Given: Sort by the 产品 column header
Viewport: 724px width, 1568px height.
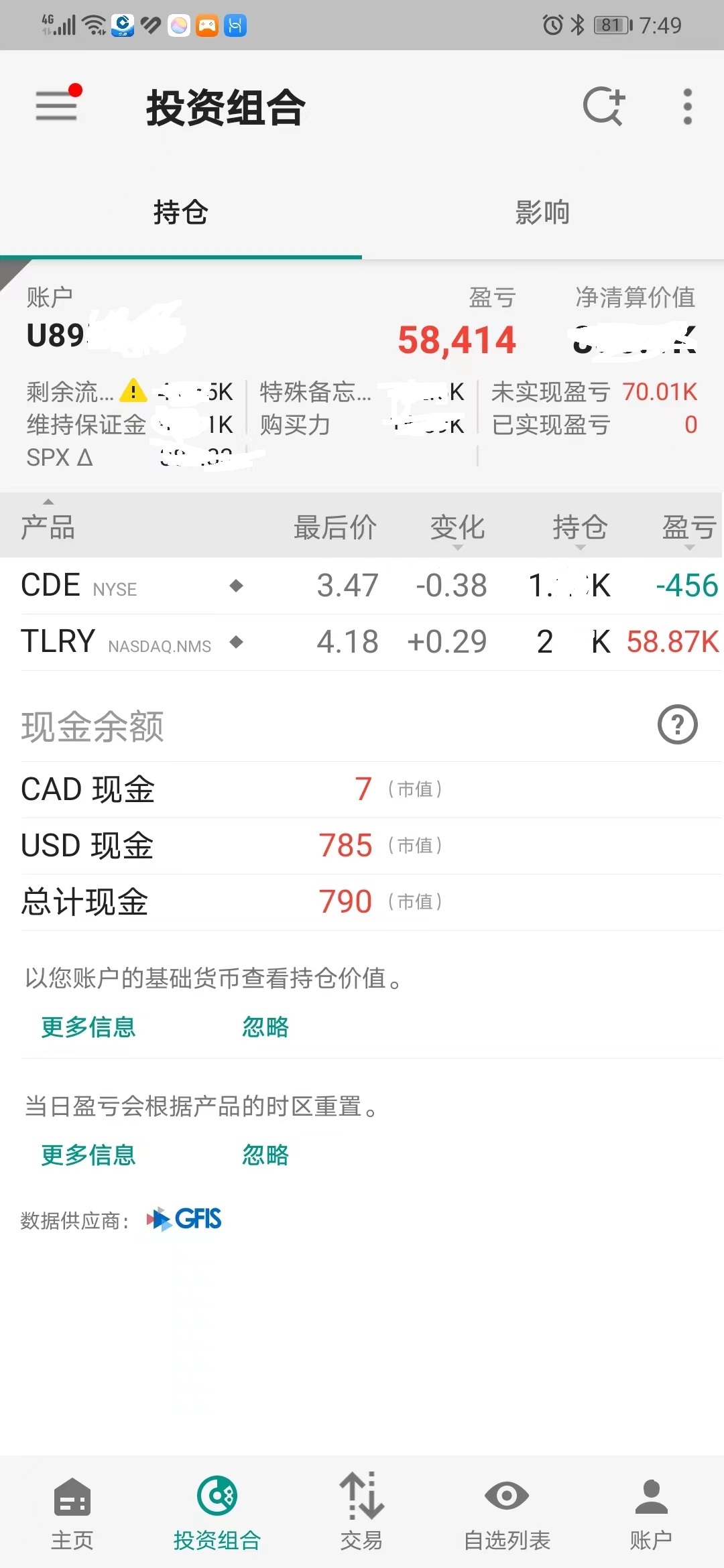Looking at the screenshot, I should pyautogui.click(x=48, y=527).
